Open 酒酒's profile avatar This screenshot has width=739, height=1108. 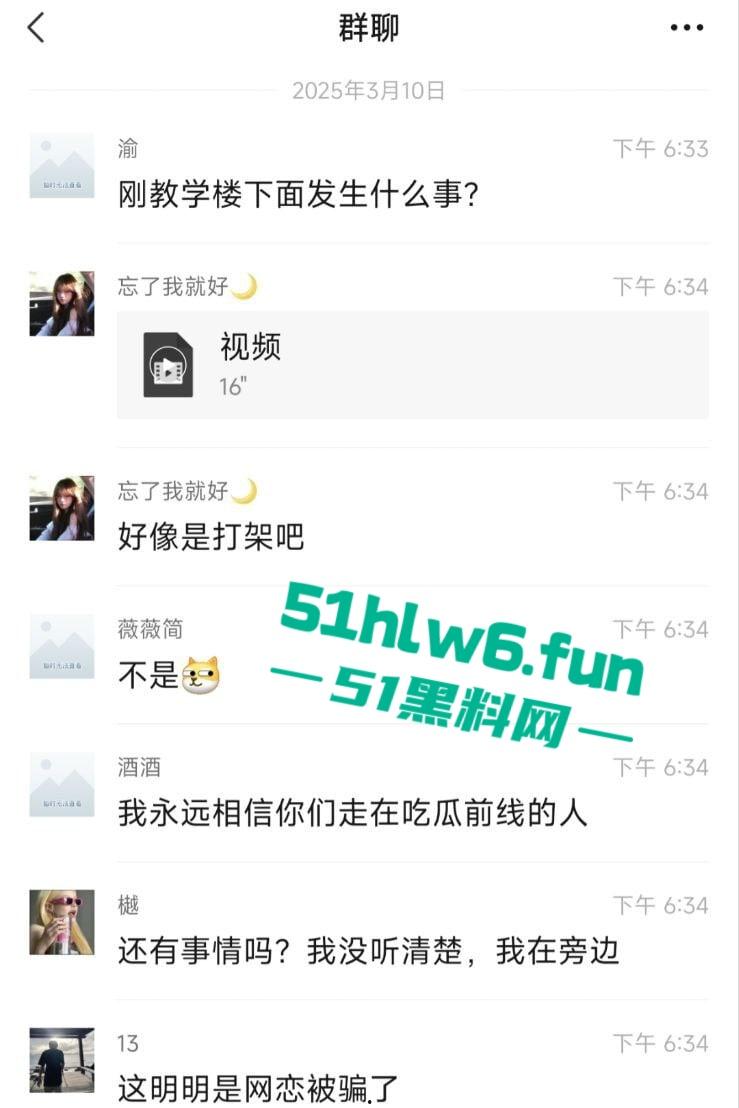pyautogui.click(x=61, y=785)
